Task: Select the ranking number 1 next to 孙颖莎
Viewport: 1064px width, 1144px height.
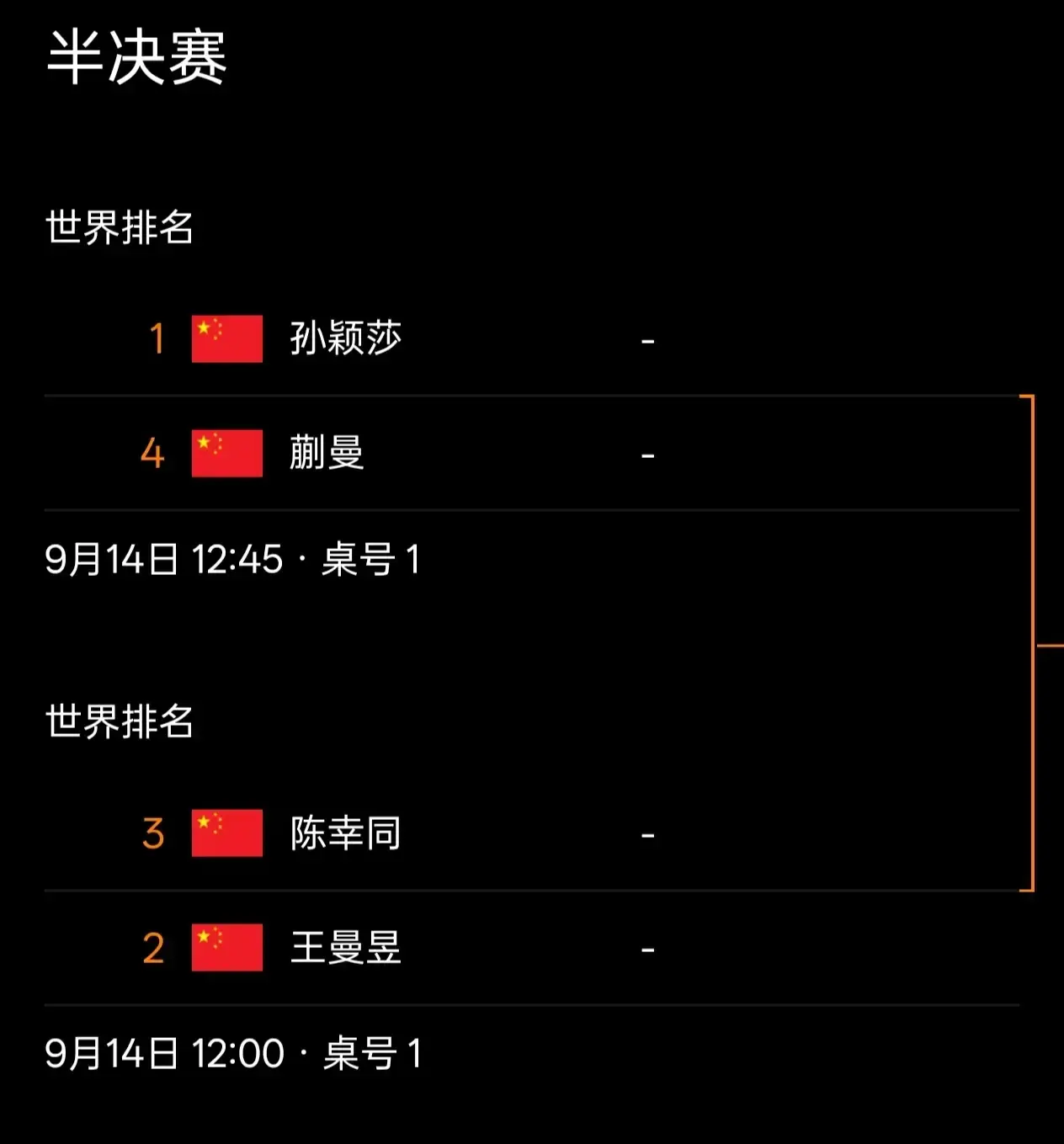Action: pyautogui.click(x=154, y=338)
